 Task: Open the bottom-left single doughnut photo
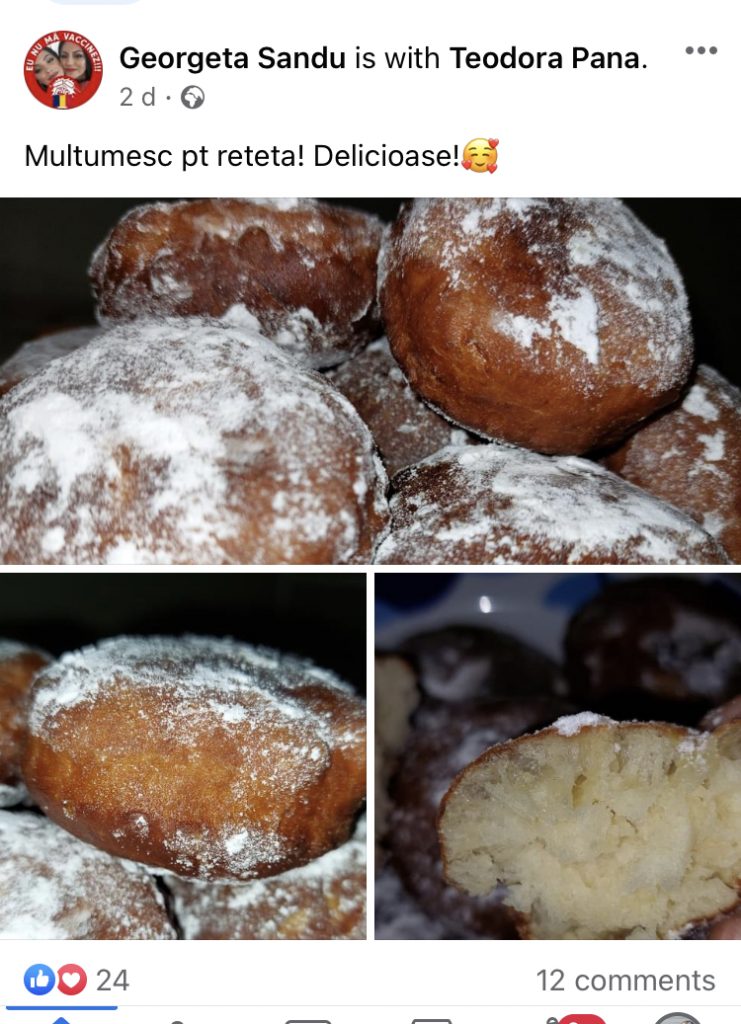[183, 755]
